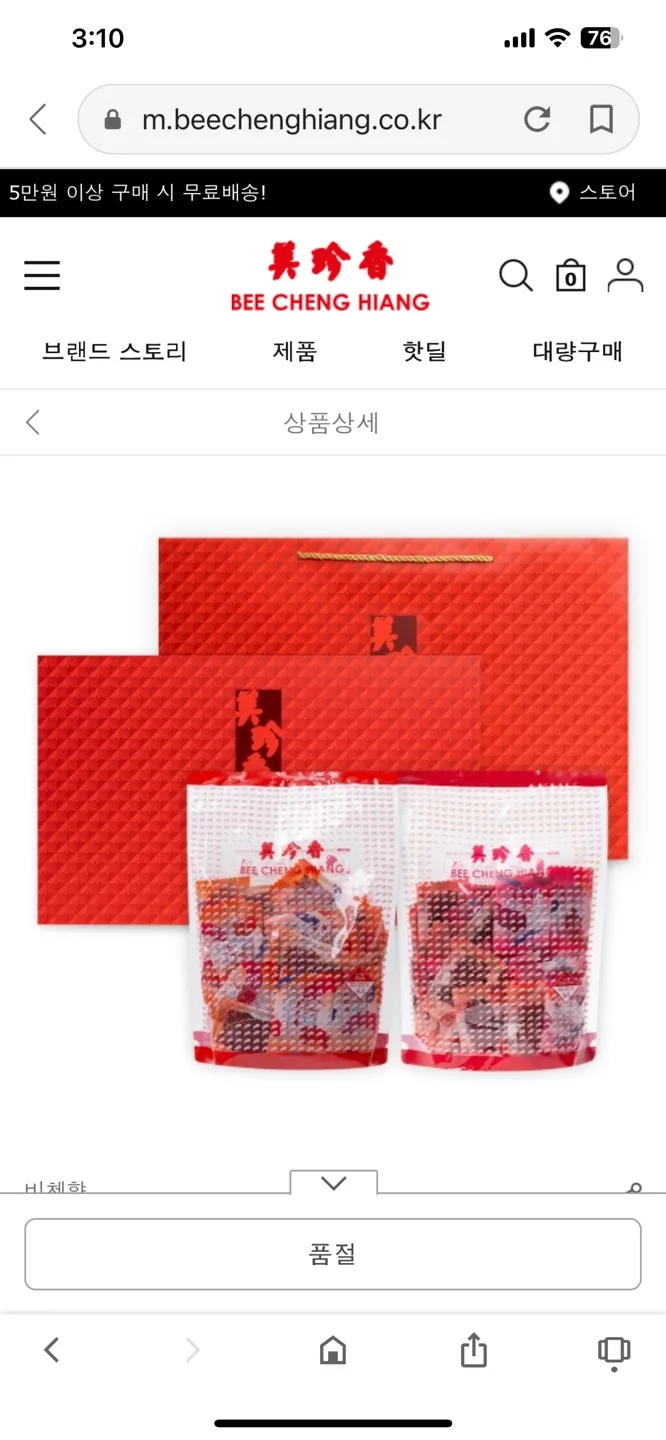Switch to 브랜드 스토리 tab
The height and width of the screenshot is (1440, 666).
[114, 351]
